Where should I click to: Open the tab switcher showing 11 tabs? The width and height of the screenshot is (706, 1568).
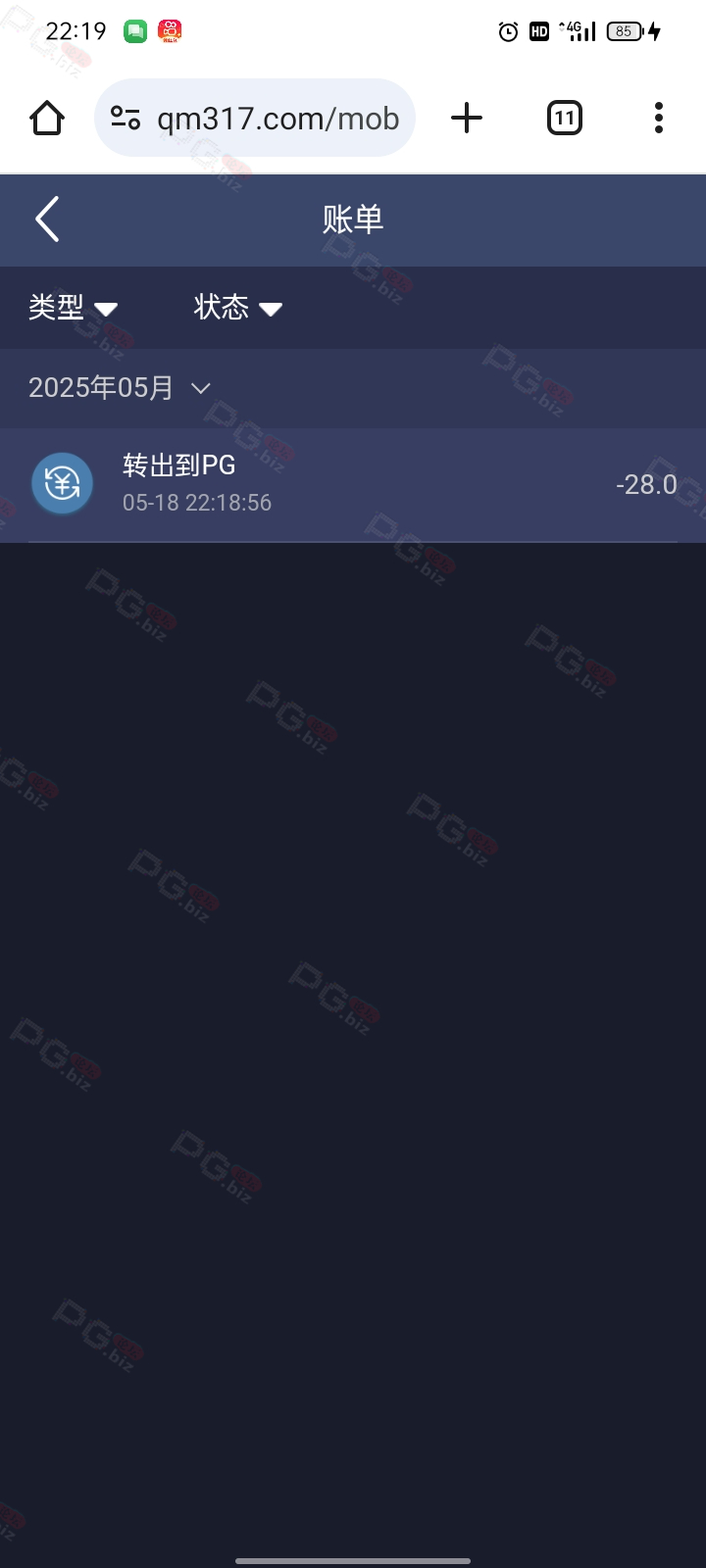[x=564, y=119]
